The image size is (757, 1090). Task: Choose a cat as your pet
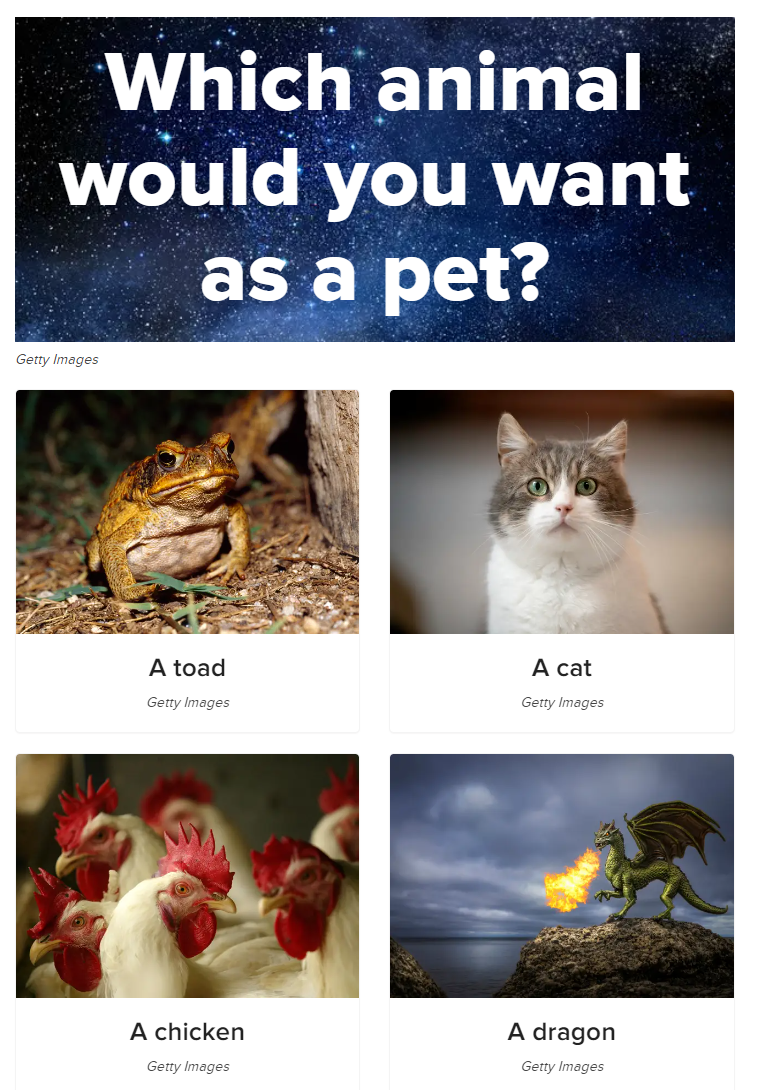point(561,560)
